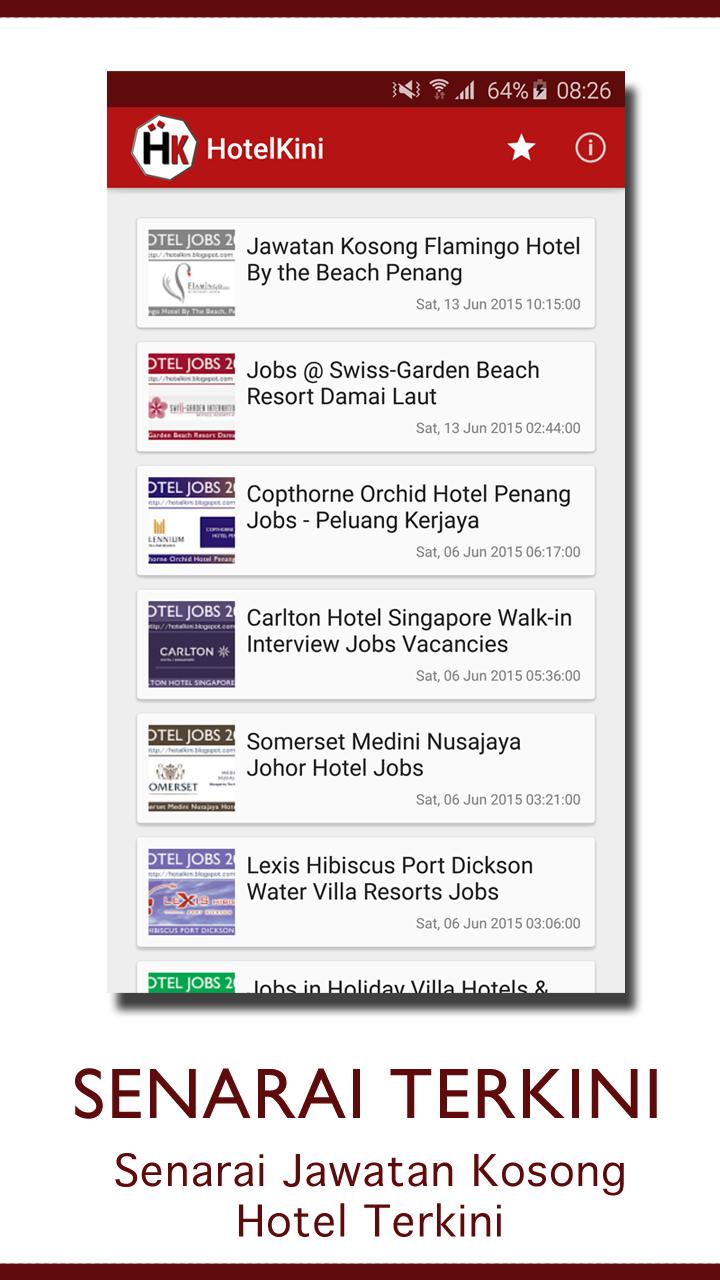The image size is (720, 1280).
Task: Open the app info screen
Action: click(x=589, y=147)
